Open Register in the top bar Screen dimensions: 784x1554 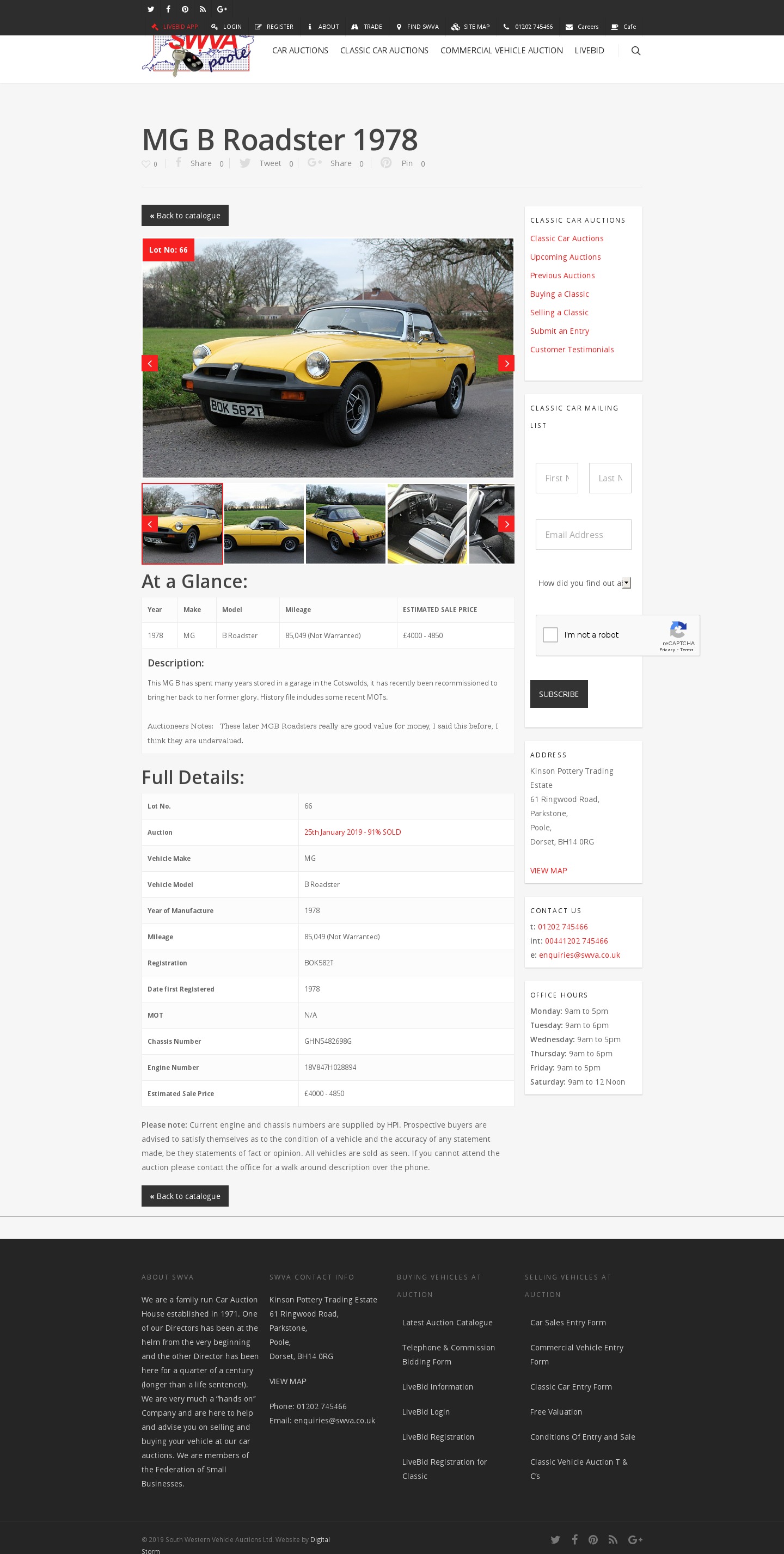point(274,27)
